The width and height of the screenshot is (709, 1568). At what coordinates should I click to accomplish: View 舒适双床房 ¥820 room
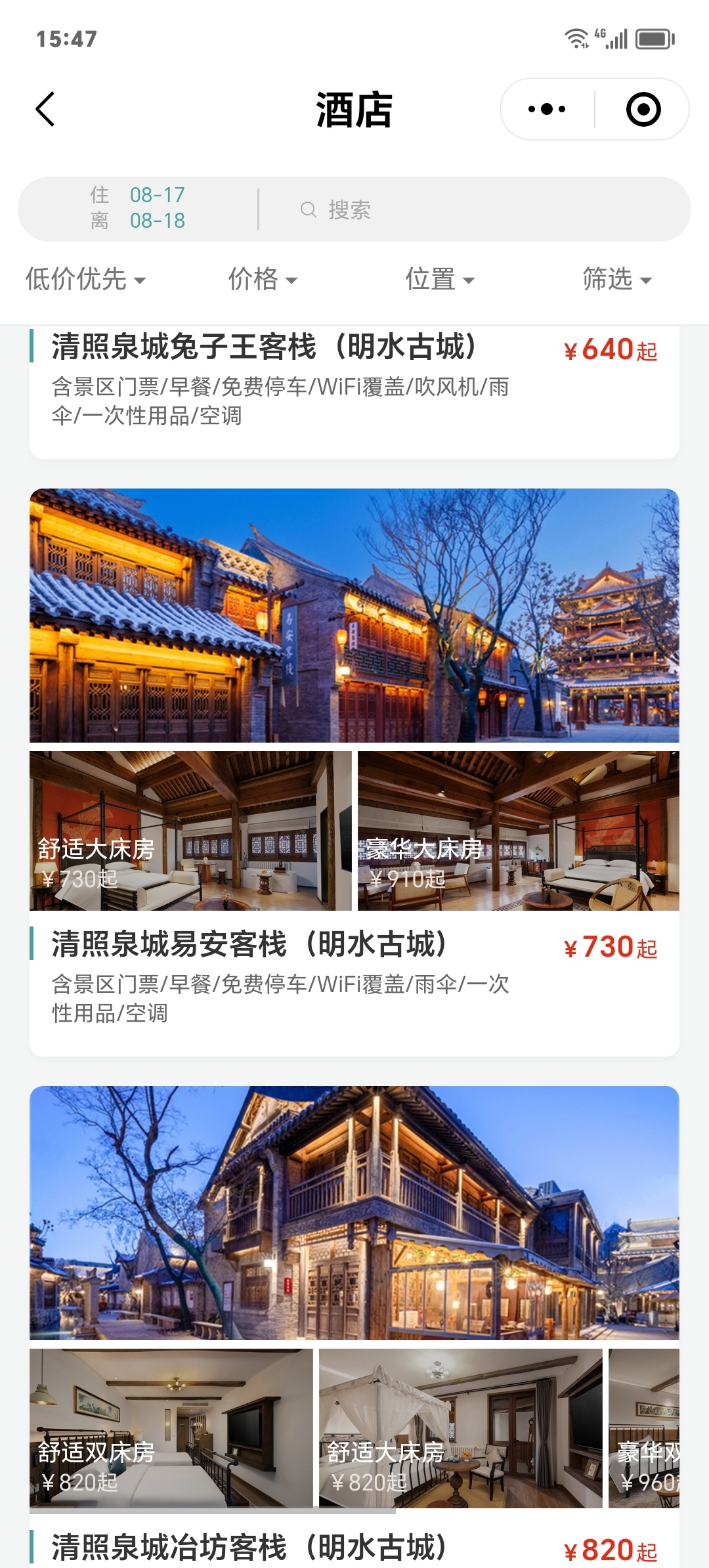pyautogui.click(x=171, y=1428)
